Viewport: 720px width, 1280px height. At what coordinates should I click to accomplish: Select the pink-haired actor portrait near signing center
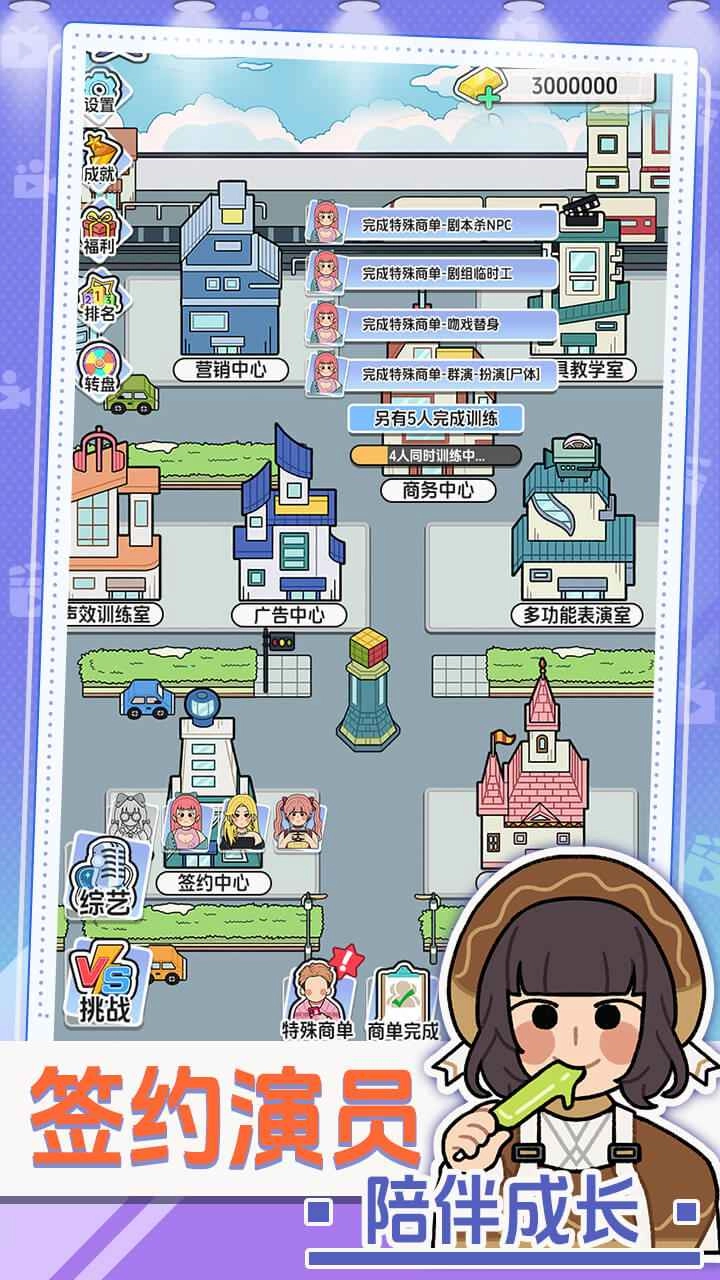(186, 822)
